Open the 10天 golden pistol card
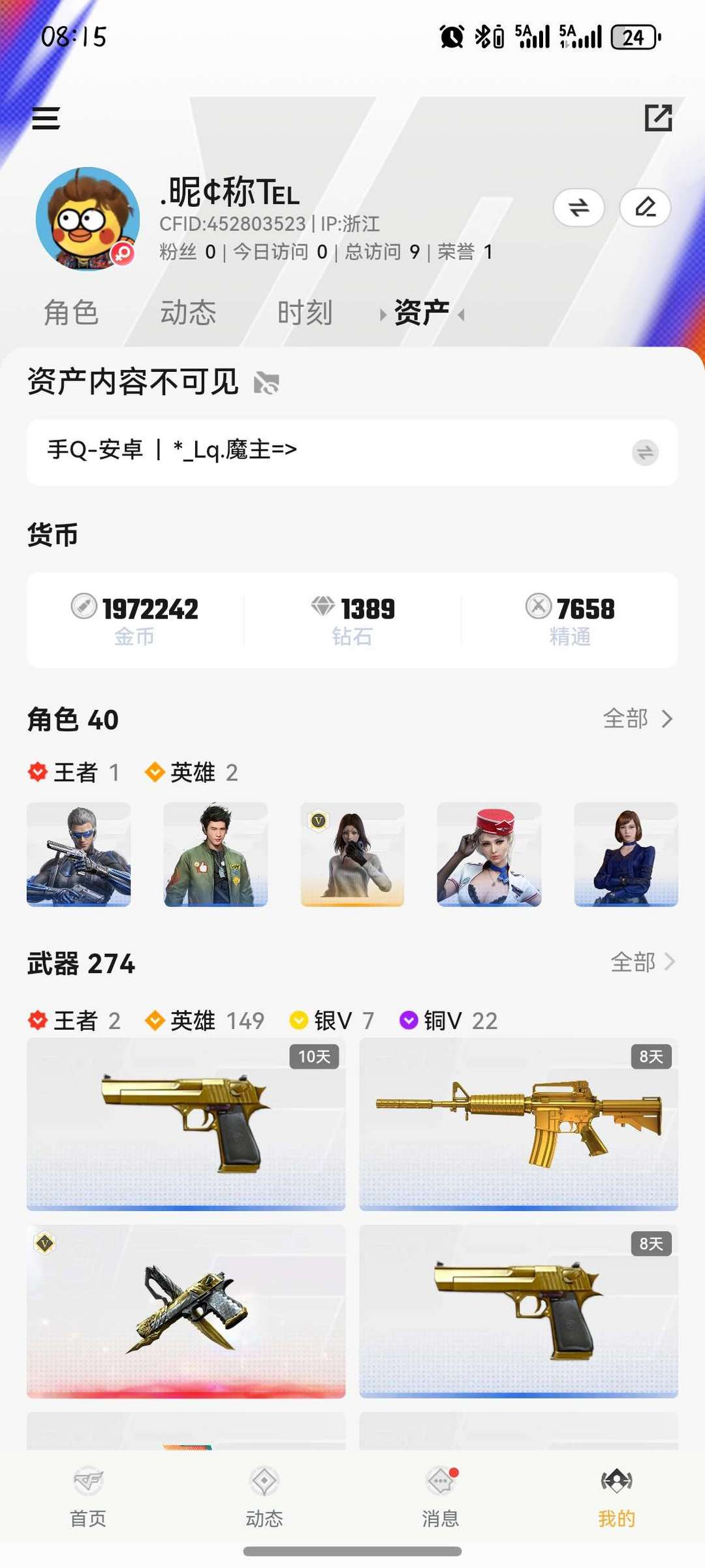This screenshot has width=705, height=1568. click(186, 1124)
